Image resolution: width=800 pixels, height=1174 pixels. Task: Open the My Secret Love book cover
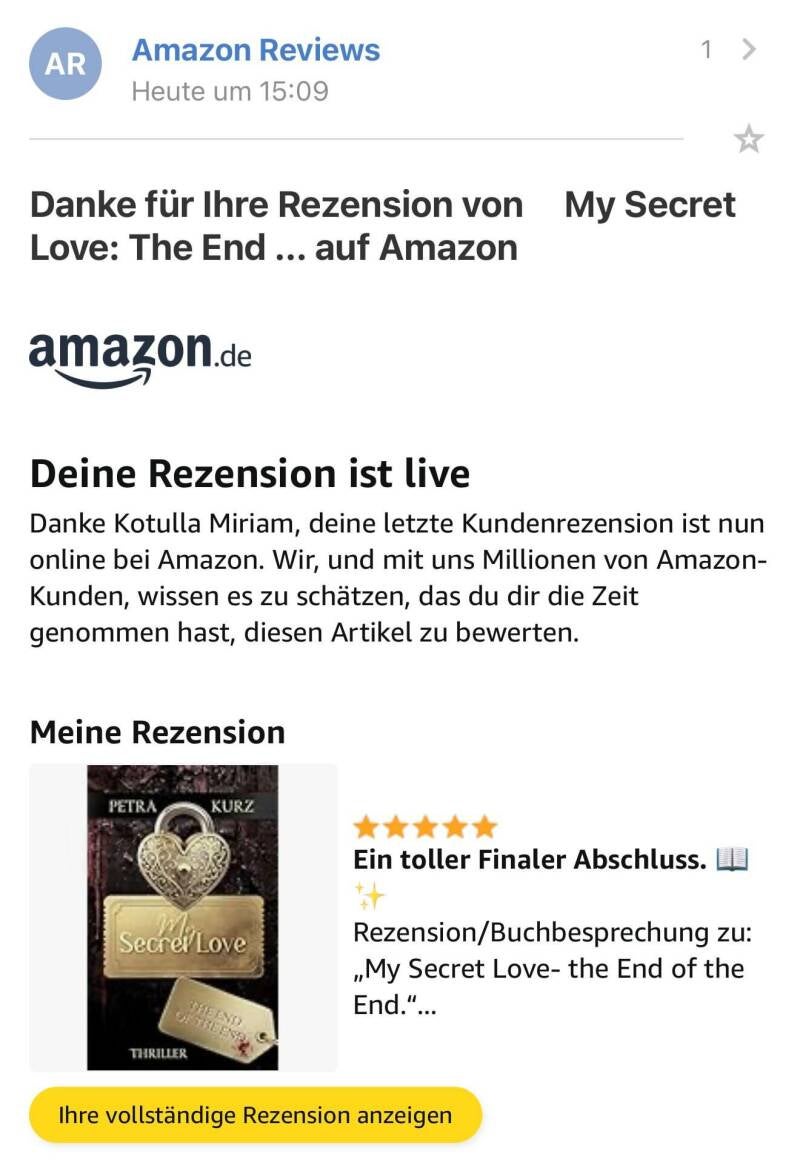[x=183, y=917]
